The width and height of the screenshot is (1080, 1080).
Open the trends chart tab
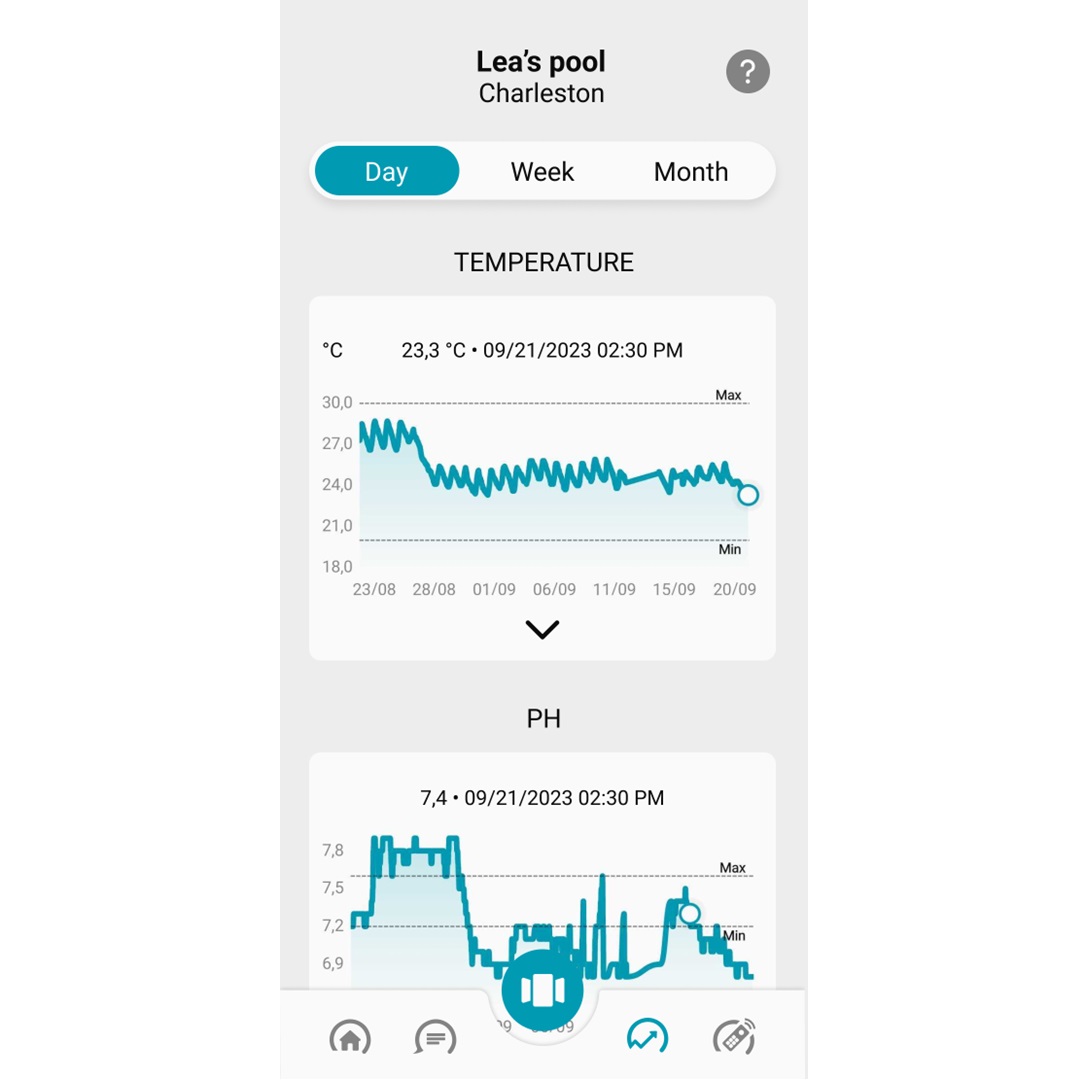click(647, 1037)
